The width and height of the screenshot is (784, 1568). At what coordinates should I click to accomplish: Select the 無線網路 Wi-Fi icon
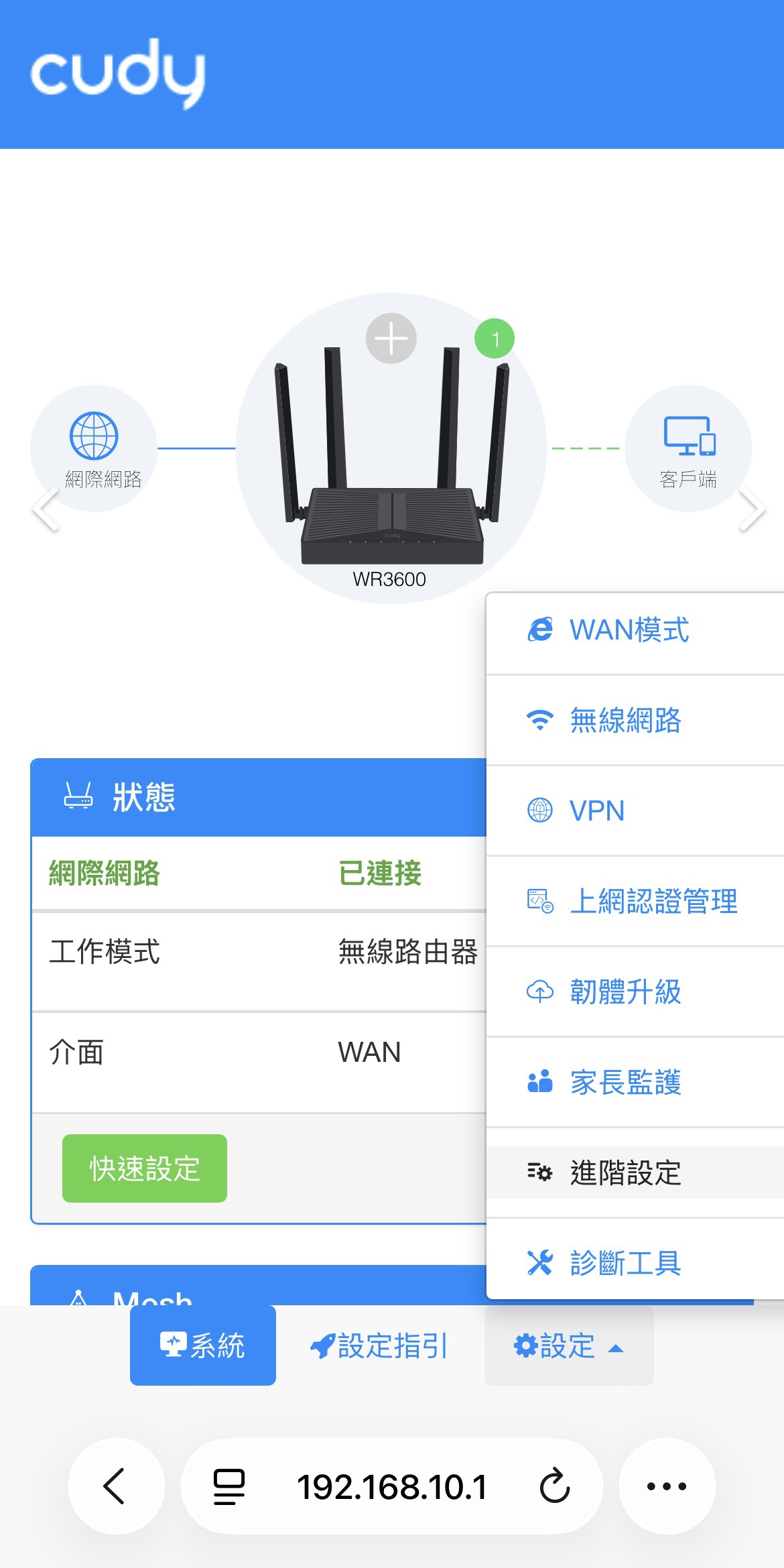coord(540,720)
